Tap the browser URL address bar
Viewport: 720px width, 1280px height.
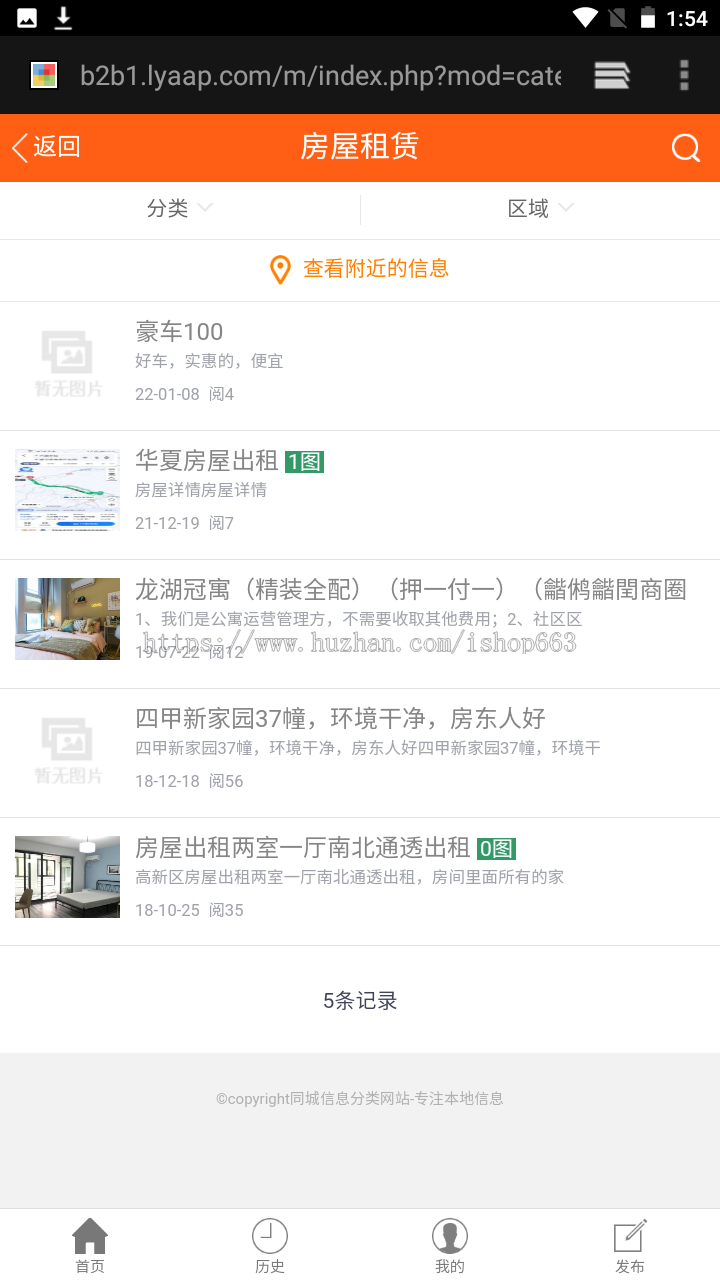click(x=320, y=76)
